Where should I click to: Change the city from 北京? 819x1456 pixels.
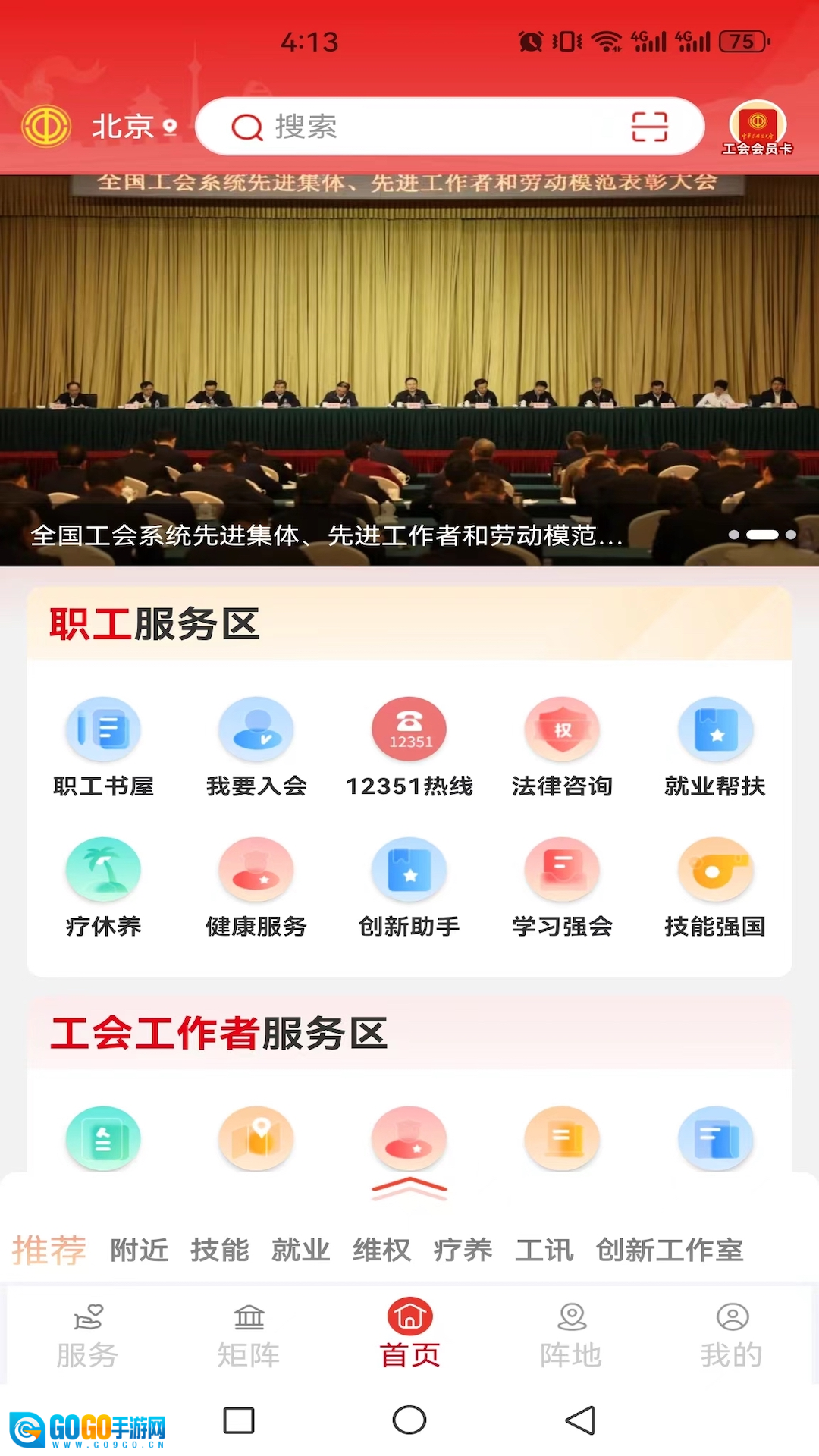pos(133,127)
